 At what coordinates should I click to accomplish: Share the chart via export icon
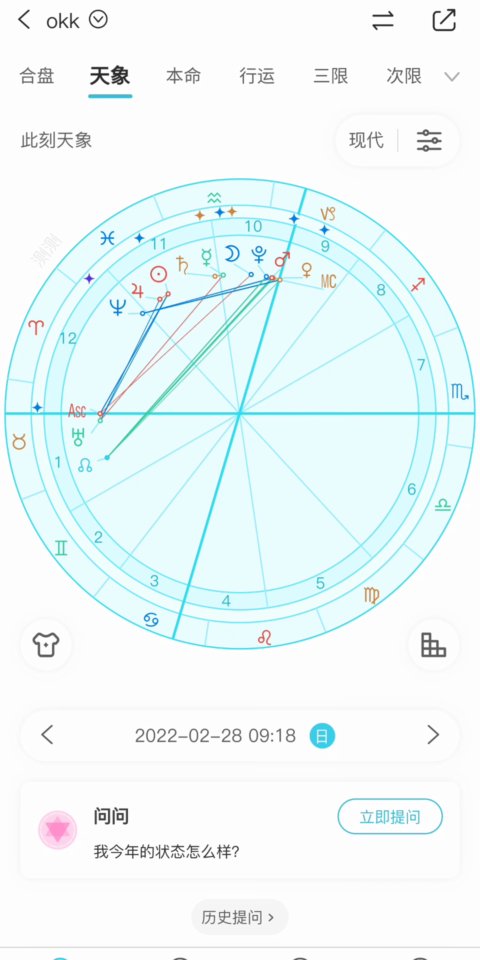444,20
